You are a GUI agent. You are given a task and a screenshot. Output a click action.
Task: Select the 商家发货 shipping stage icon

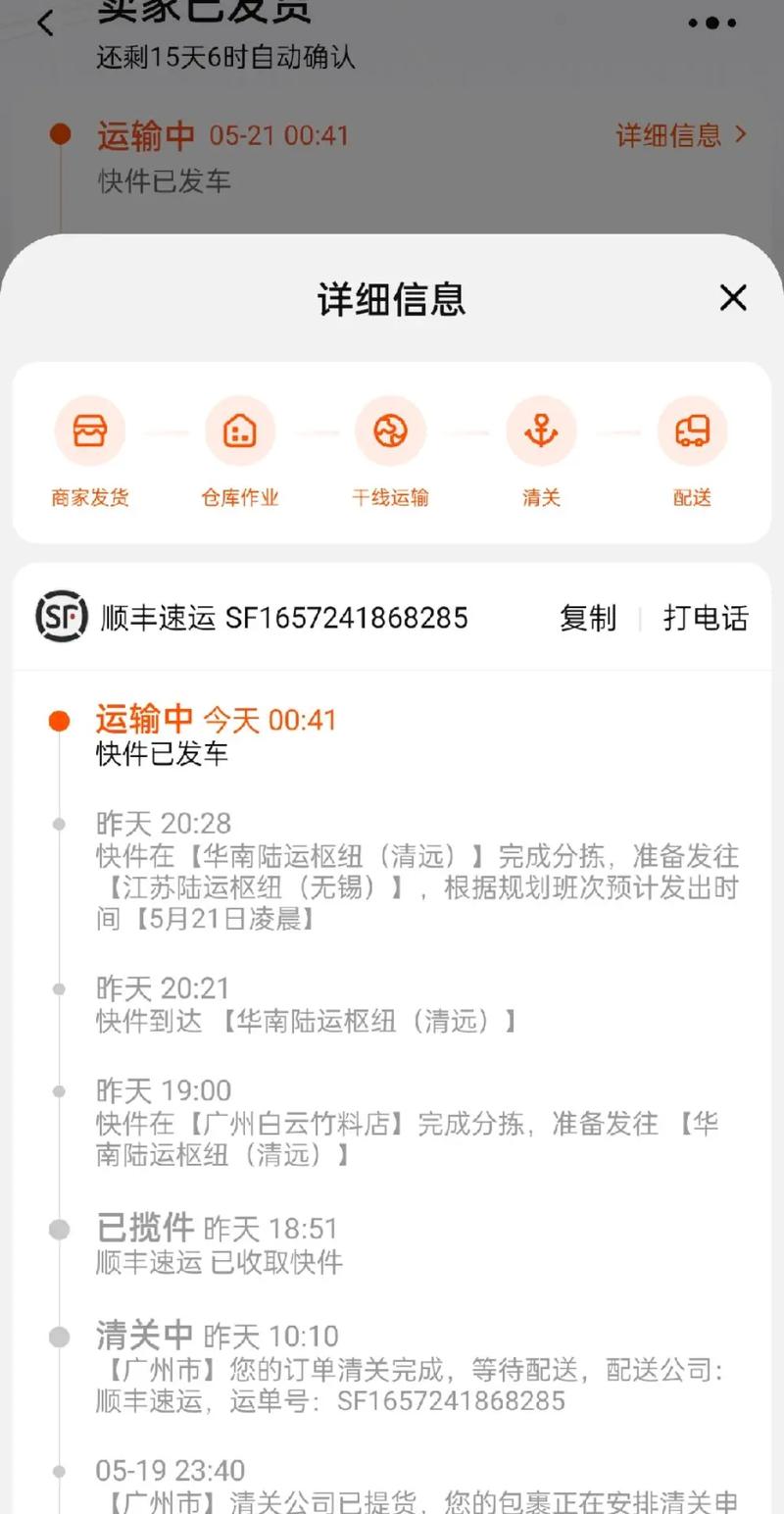coord(89,430)
